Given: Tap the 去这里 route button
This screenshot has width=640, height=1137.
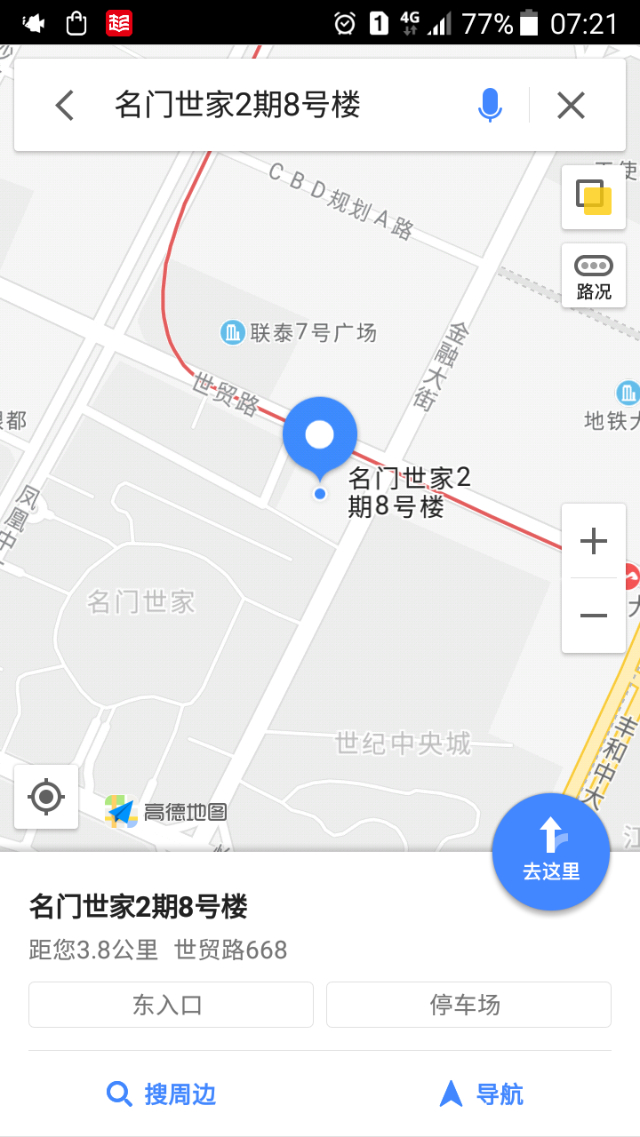Looking at the screenshot, I should (551, 852).
